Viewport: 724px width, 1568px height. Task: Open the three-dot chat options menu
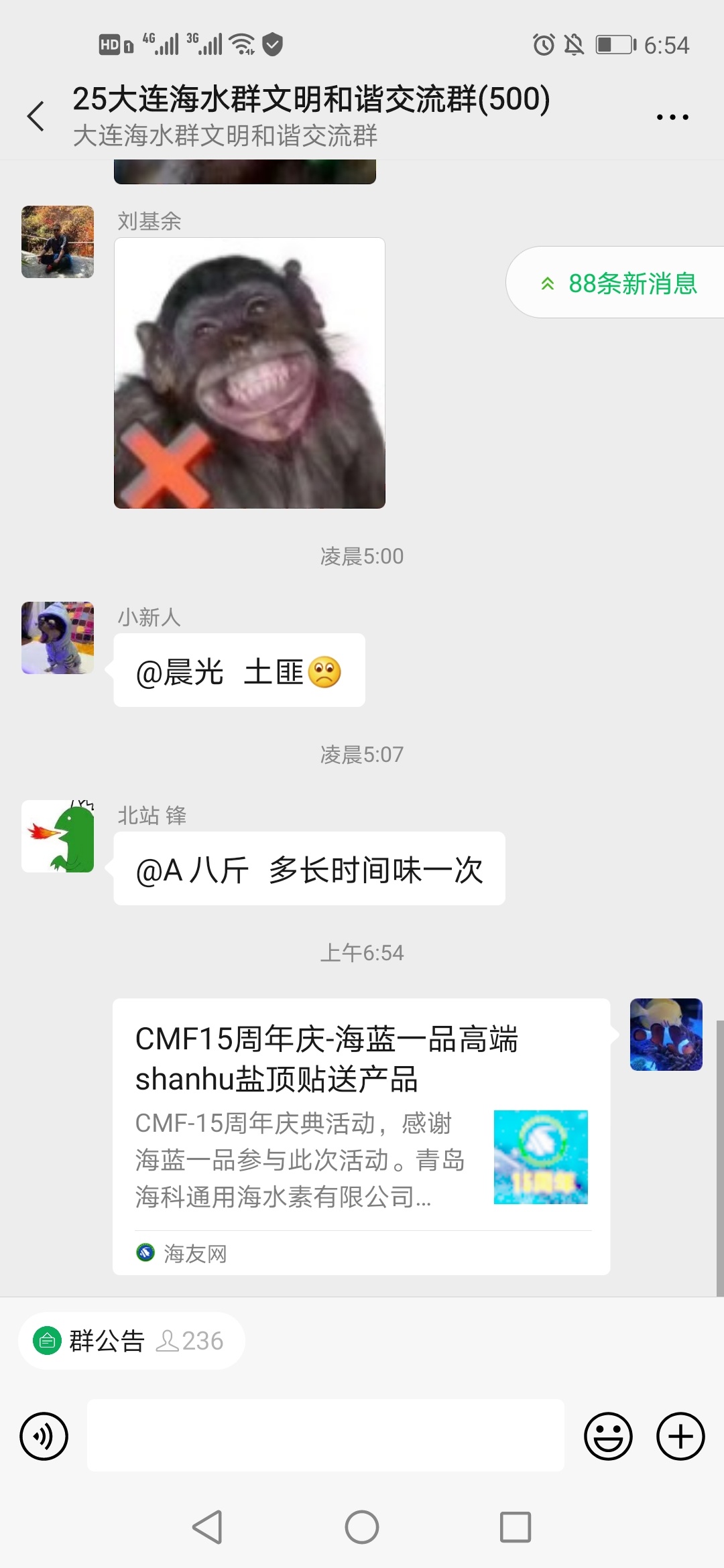point(672,117)
